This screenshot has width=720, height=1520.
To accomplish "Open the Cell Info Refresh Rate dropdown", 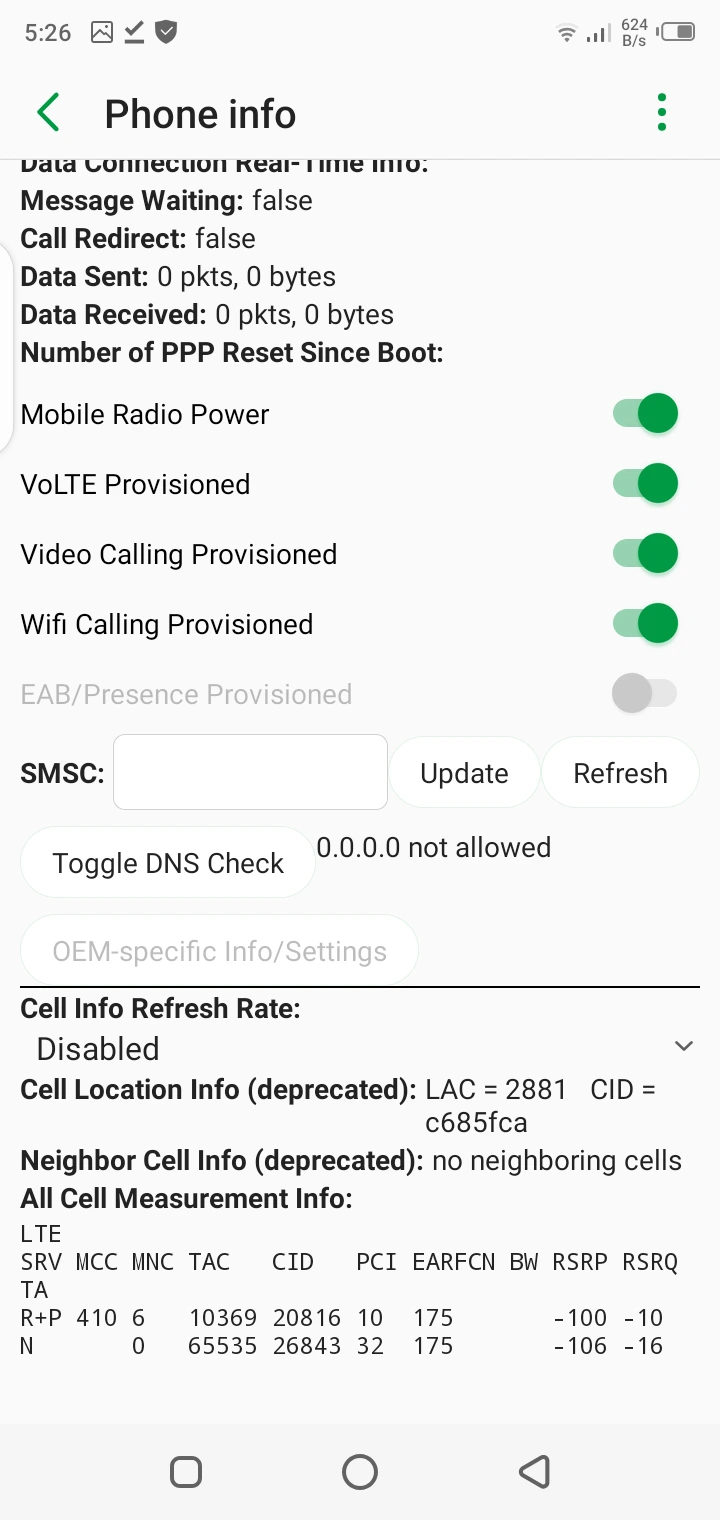I will click(684, 1045).
